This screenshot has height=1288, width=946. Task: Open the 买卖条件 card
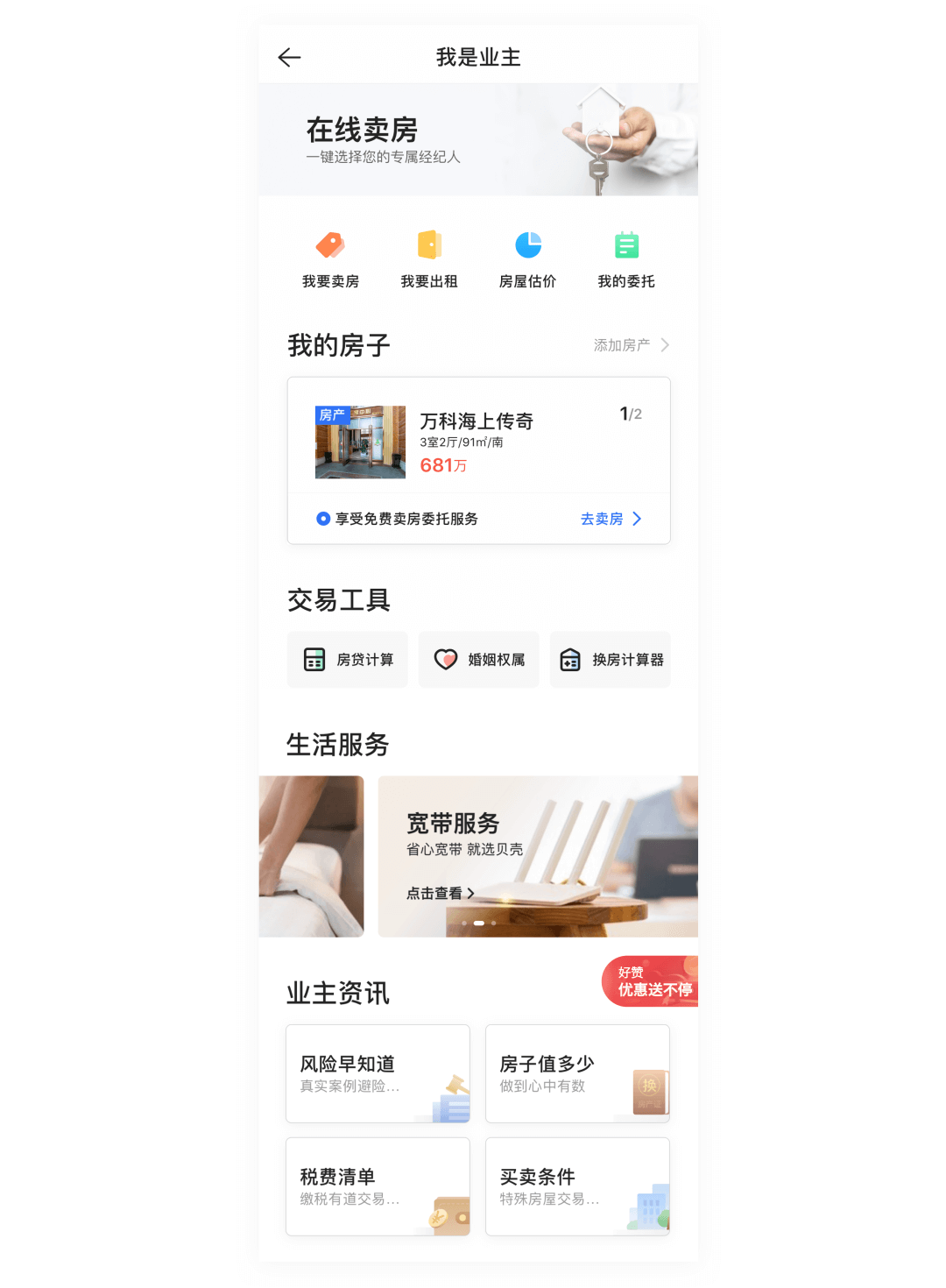(577, 1186)
